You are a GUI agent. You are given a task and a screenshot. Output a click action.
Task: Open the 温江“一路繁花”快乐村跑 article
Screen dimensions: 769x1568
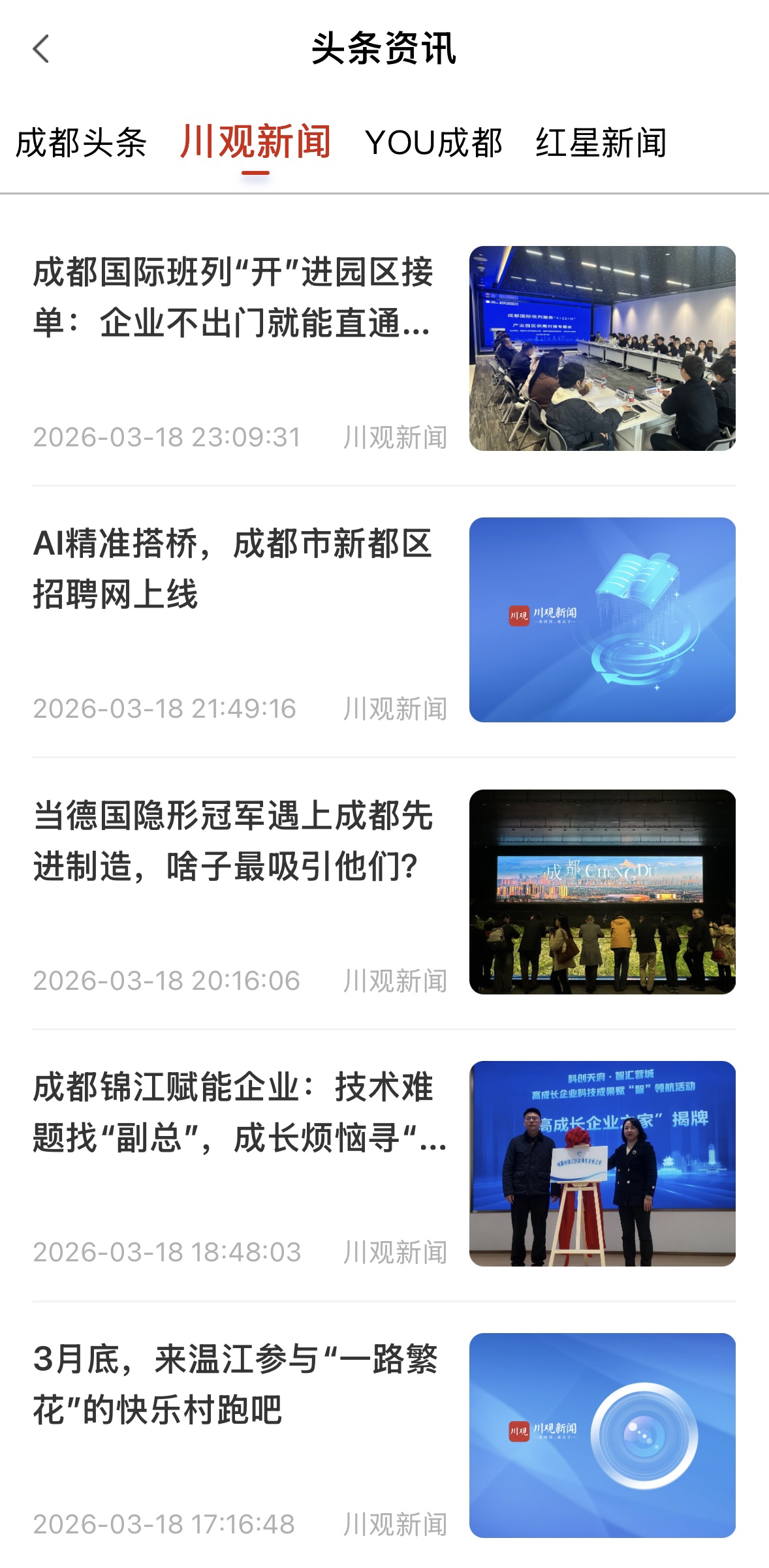pos(233,1384)
